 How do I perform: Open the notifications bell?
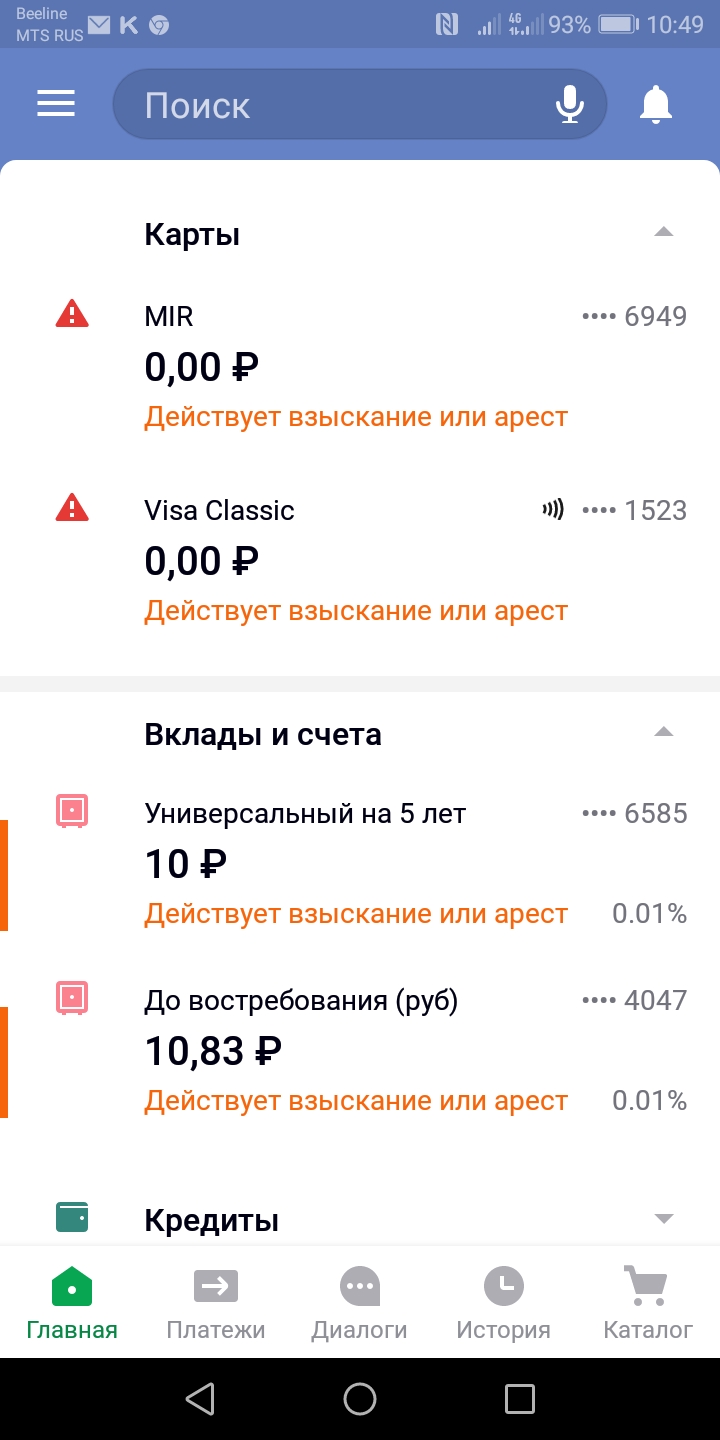[656, 104]
